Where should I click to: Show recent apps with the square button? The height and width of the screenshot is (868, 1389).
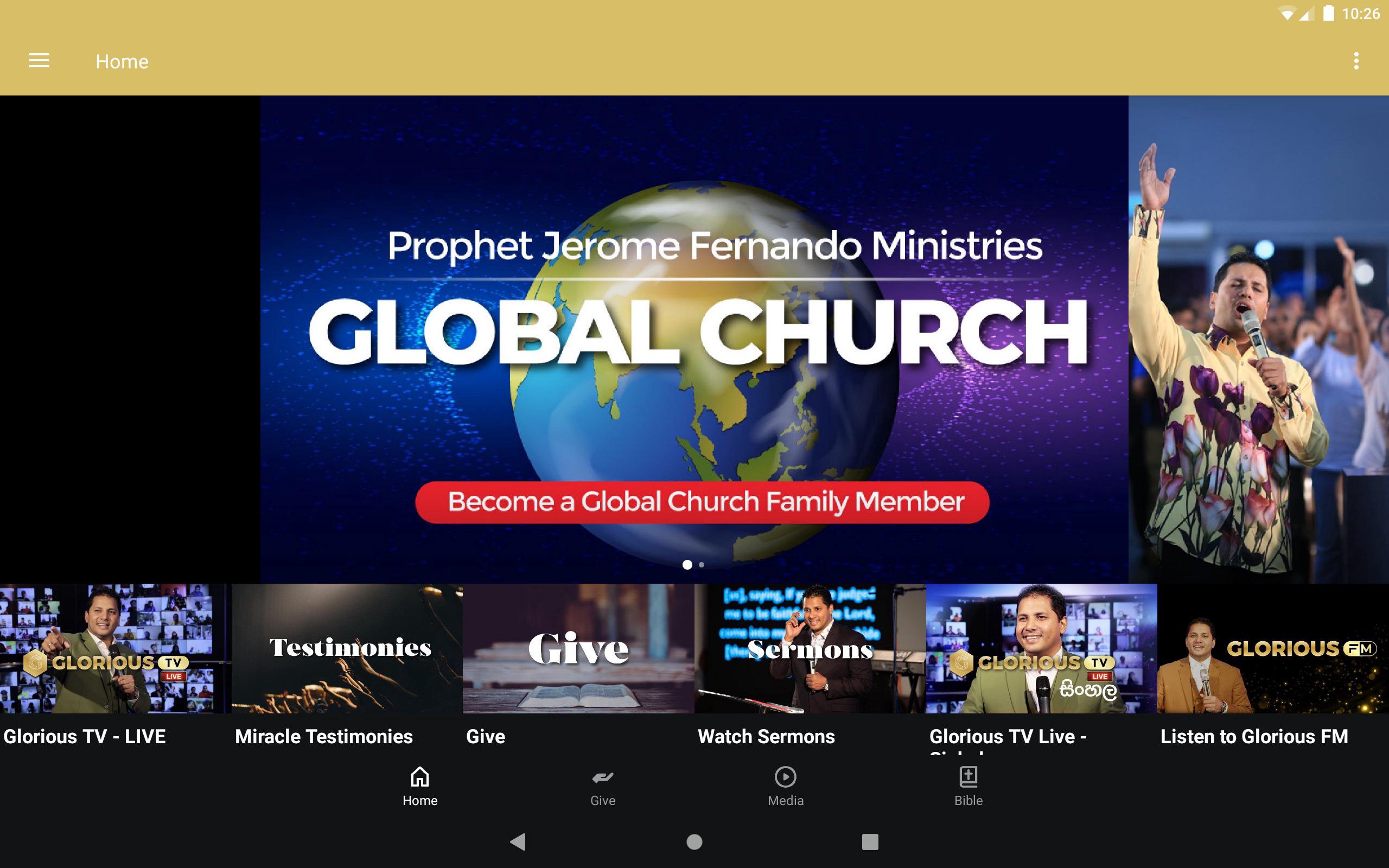click(870, 841)
